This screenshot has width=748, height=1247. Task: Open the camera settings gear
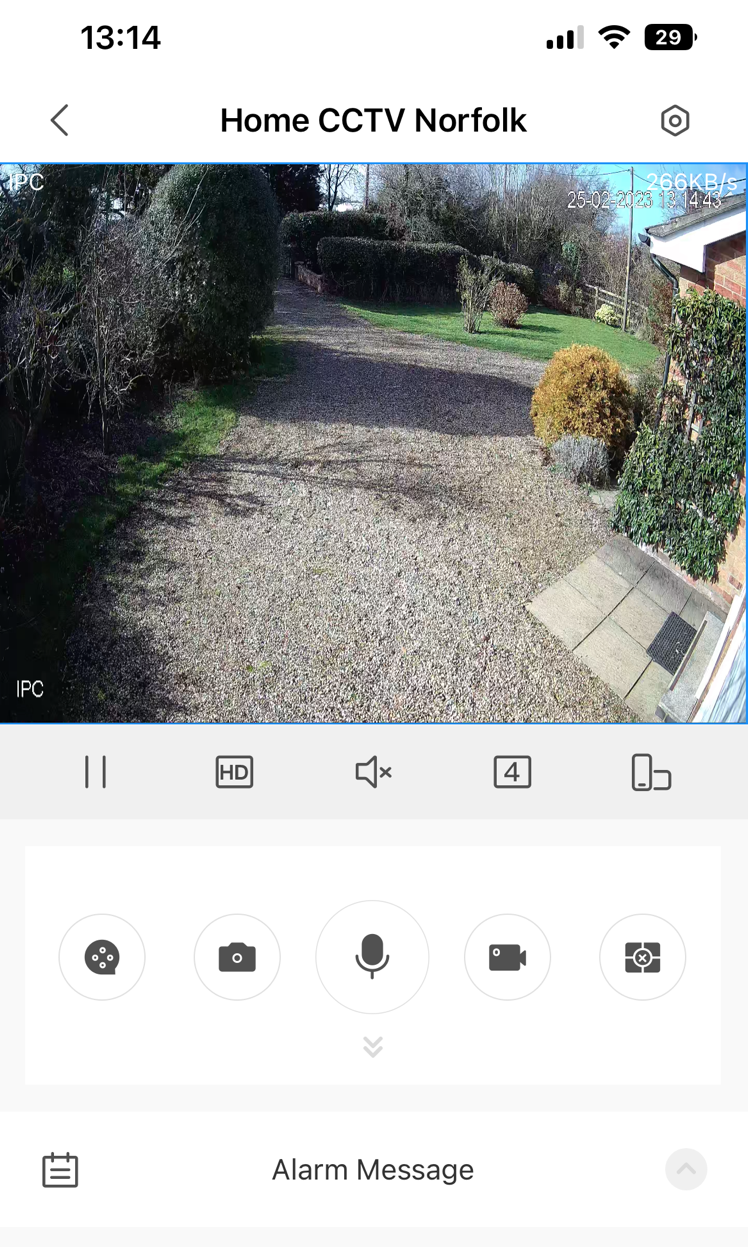coord(675,120)
